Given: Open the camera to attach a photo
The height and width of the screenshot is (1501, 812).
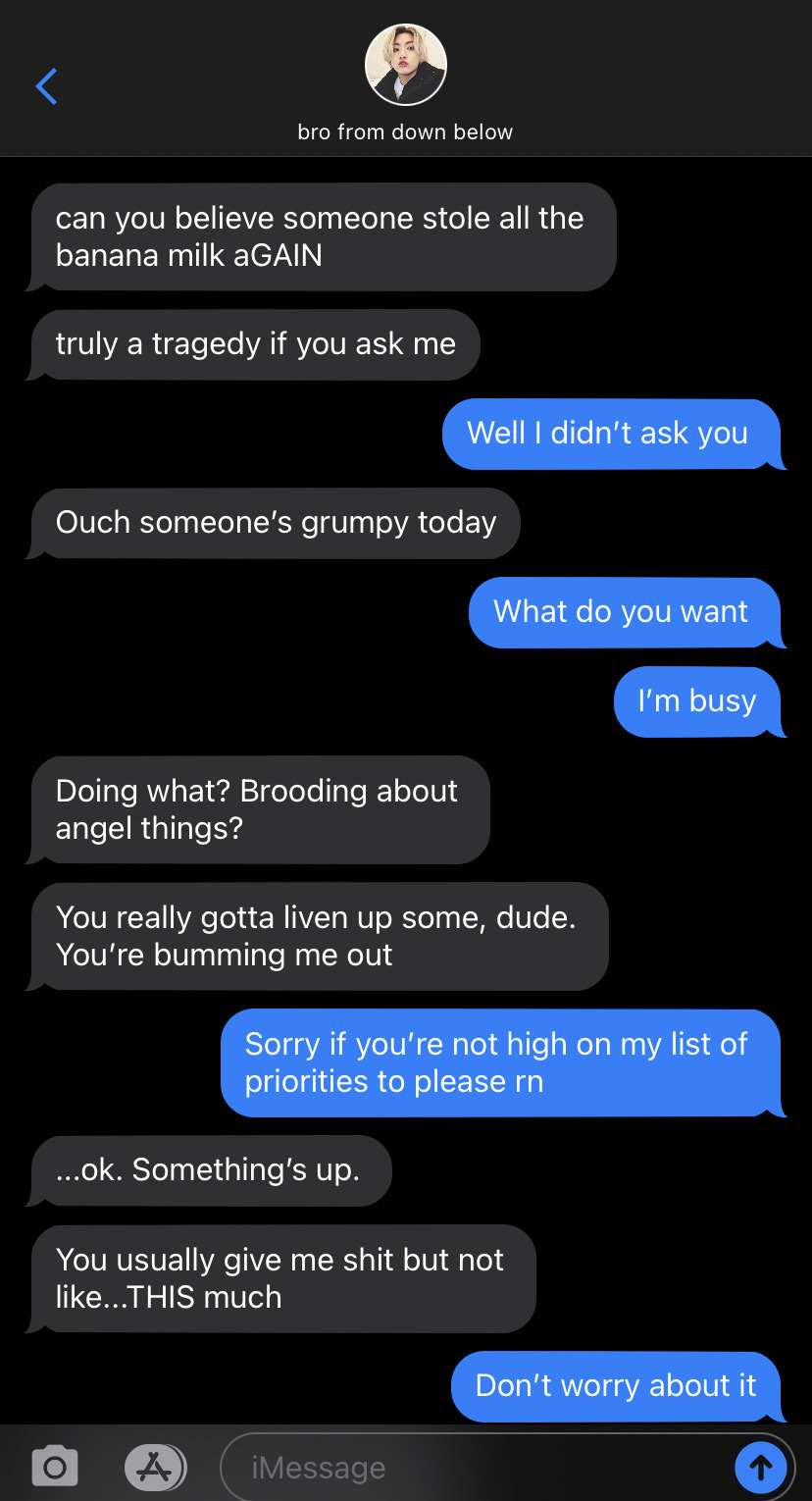Looking at the screenshot, I should (55, 1467).
